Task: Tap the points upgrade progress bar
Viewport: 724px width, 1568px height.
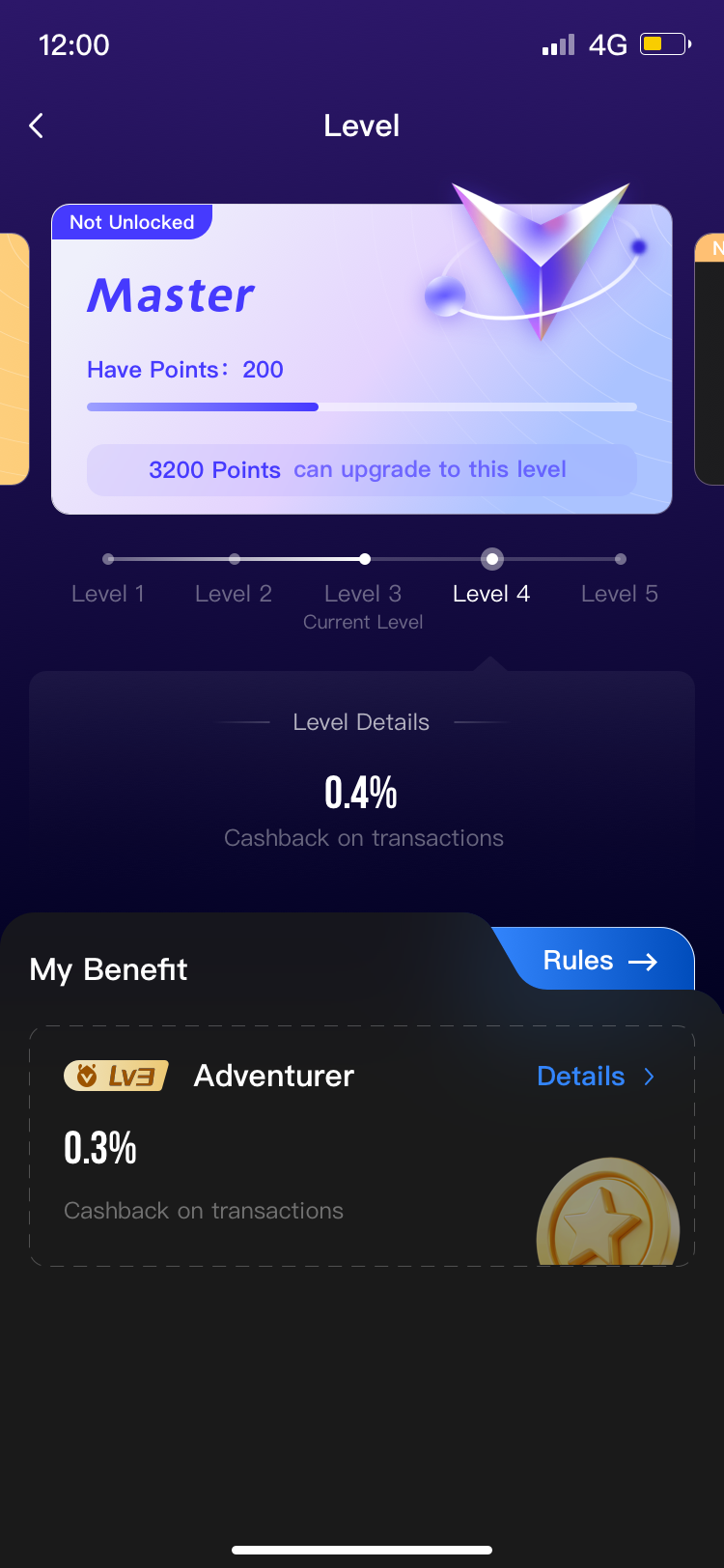Action: point(361,406)
